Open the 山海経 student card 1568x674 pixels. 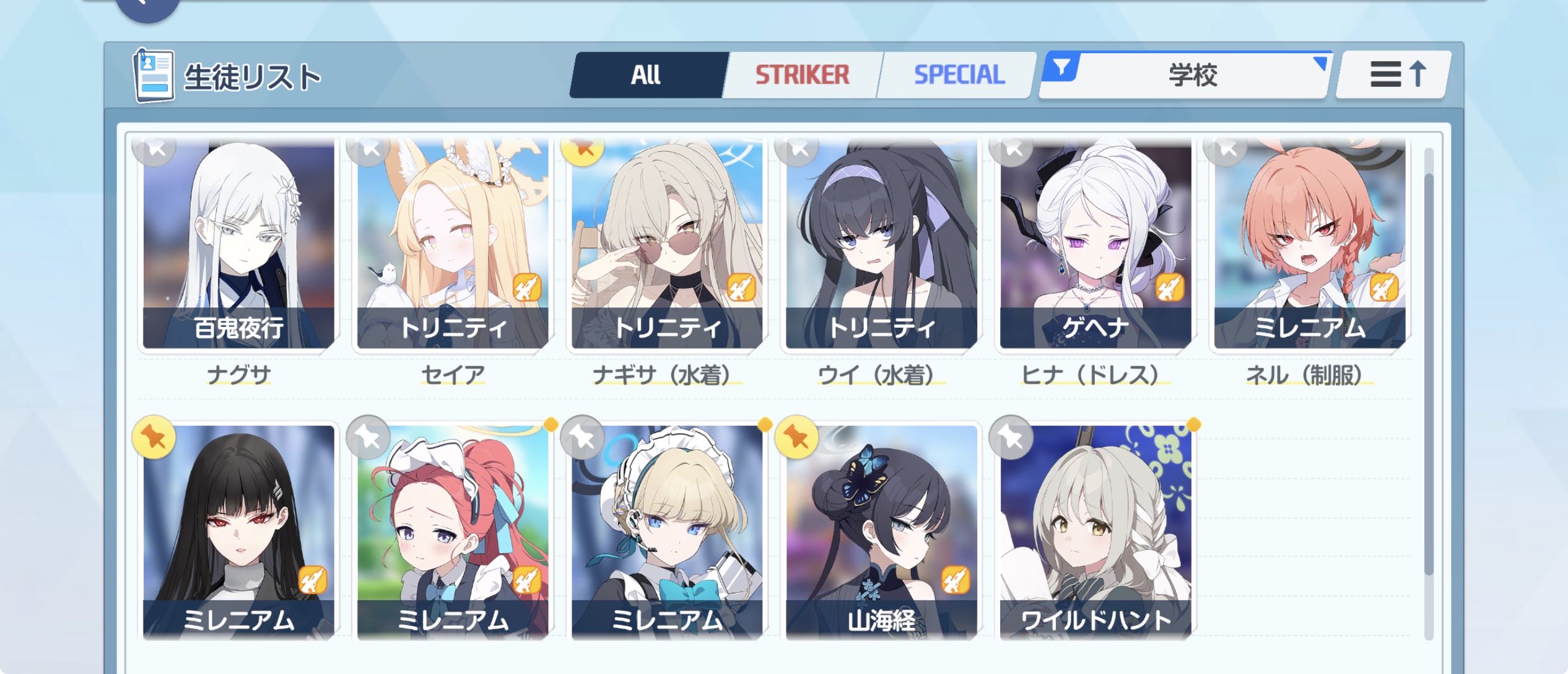881,533
